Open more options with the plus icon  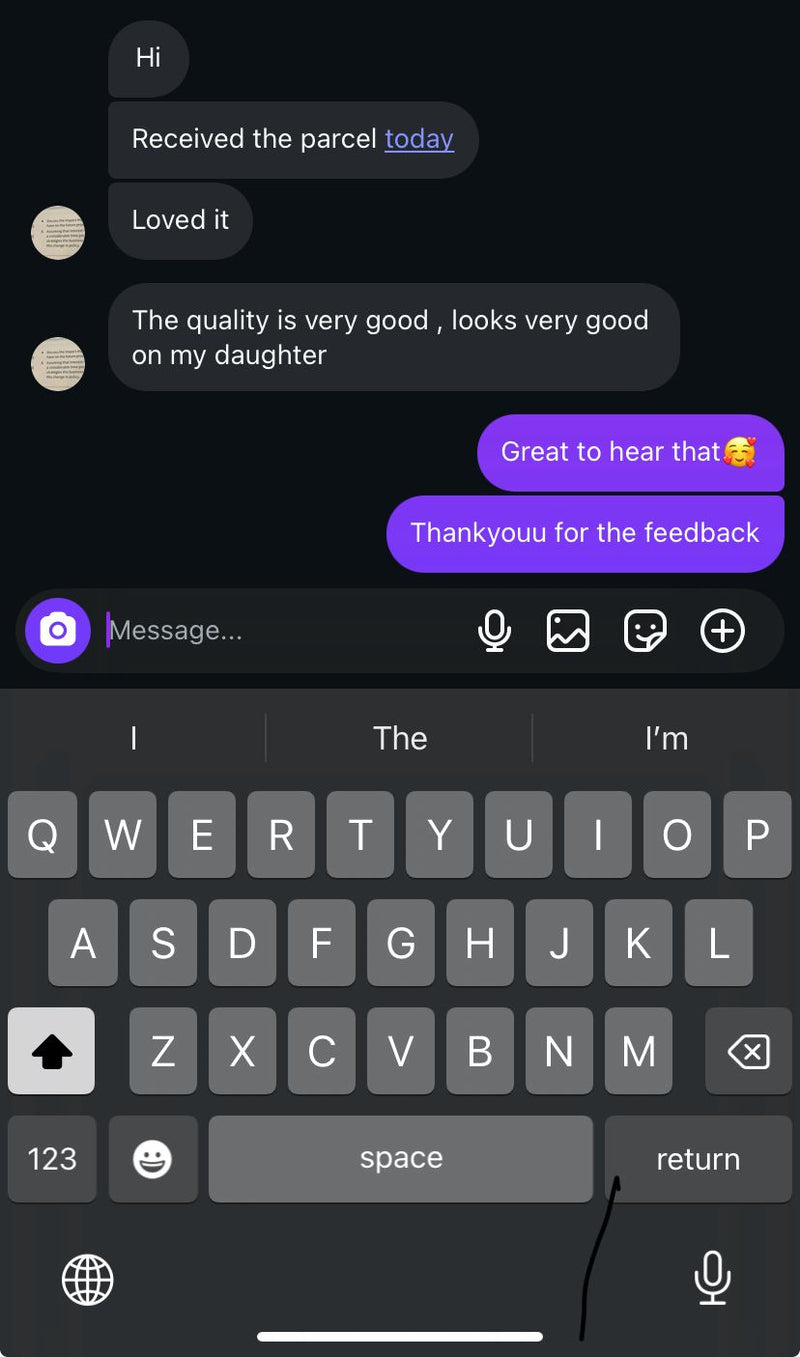[722, 631]
